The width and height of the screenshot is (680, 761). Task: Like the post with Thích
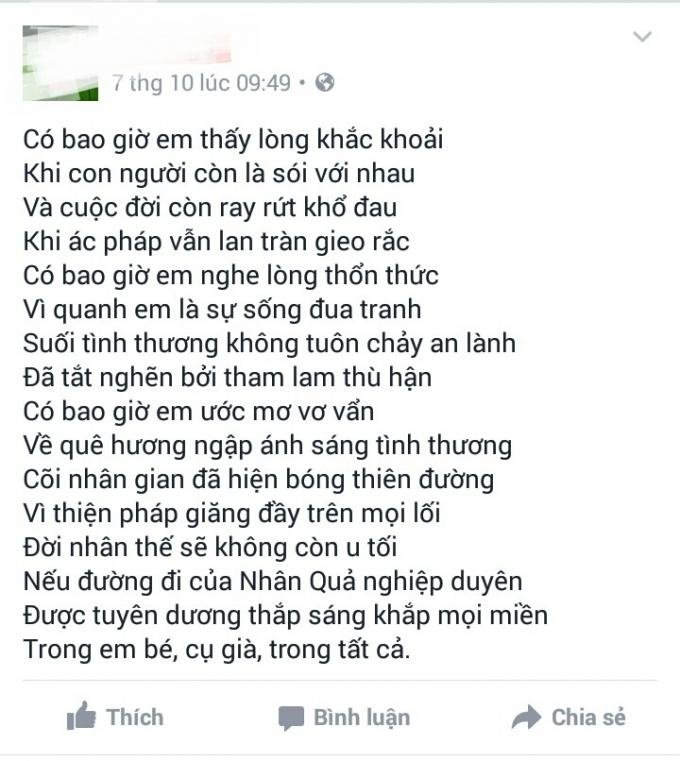click(115, 717)
